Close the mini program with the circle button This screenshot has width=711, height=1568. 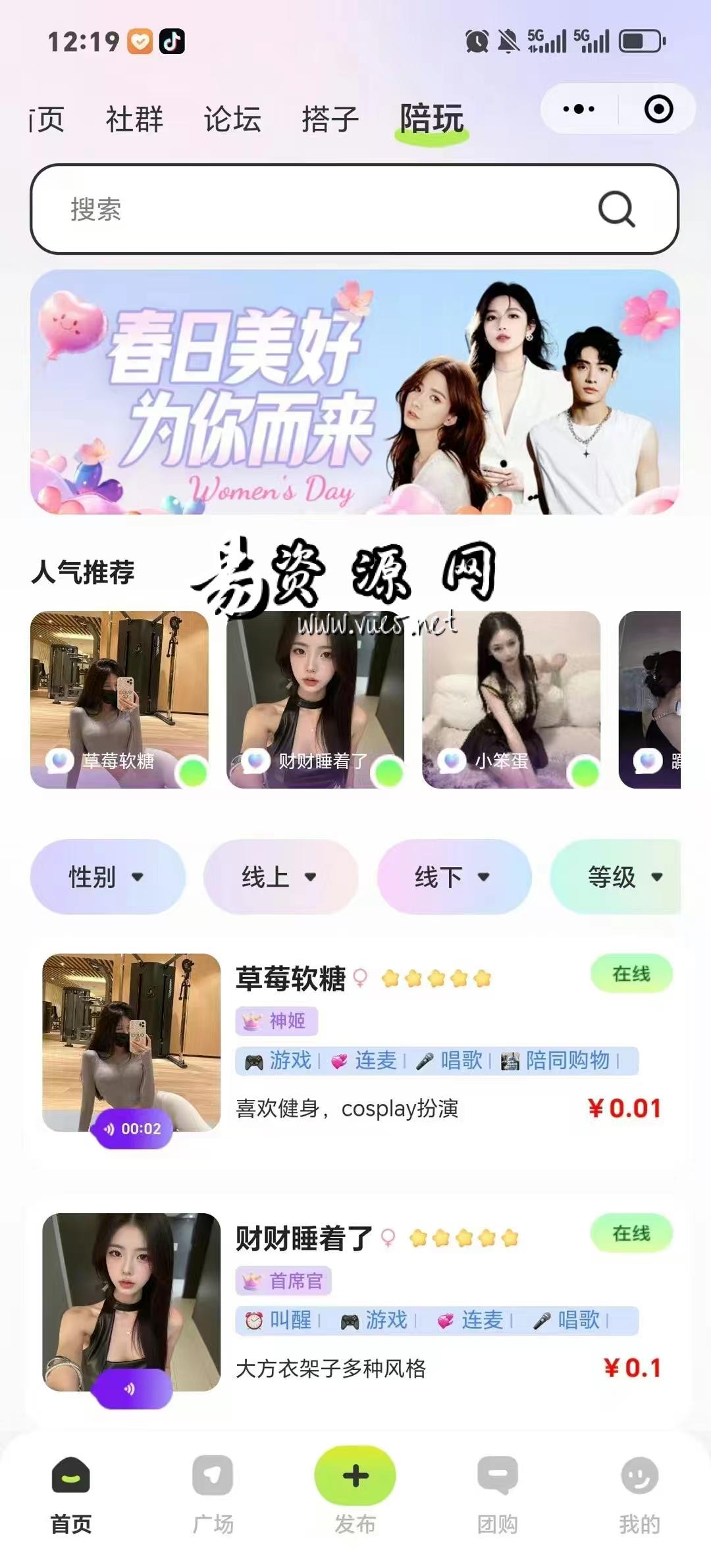[x=658, y=109]
